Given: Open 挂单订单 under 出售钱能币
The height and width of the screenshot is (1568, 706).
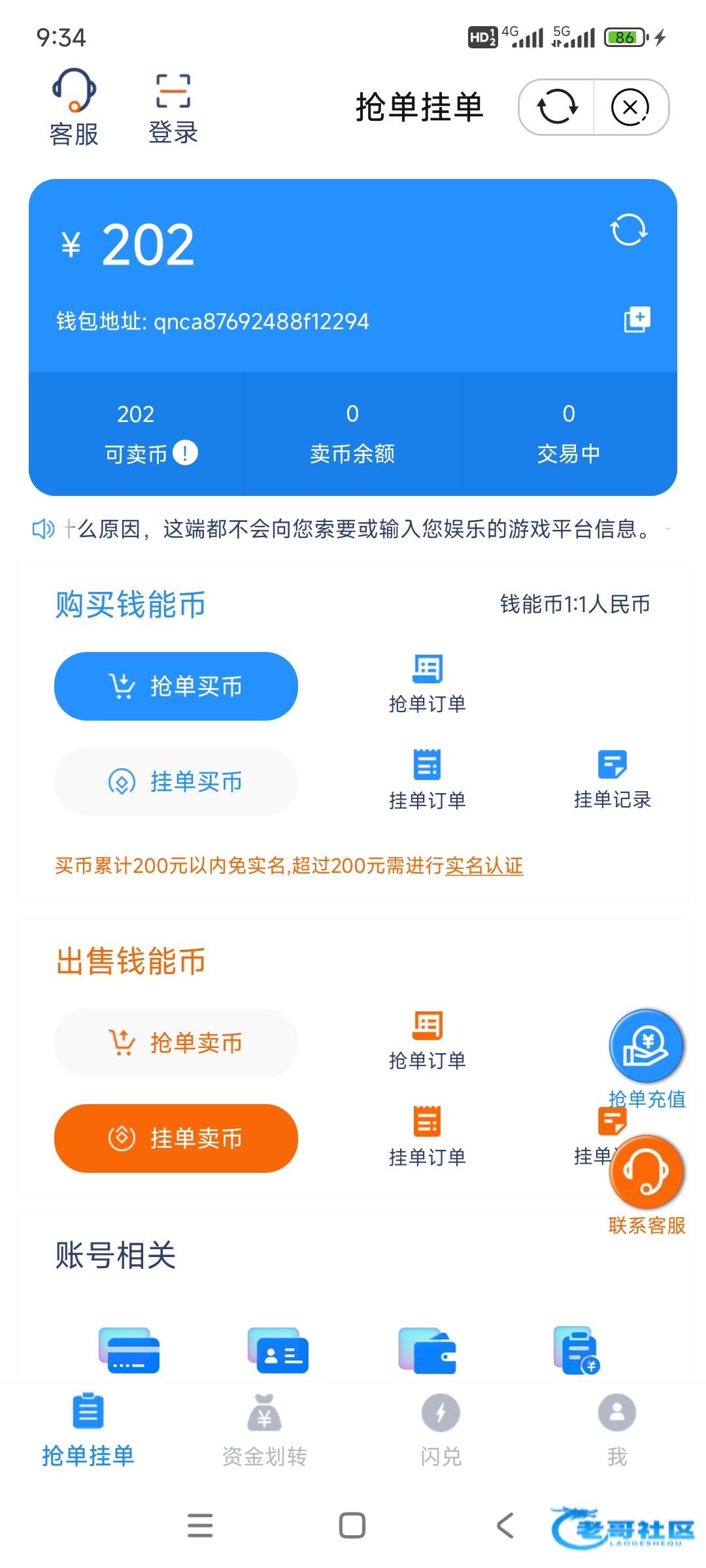Looking at the screenshot, I should click(428, 1137).
